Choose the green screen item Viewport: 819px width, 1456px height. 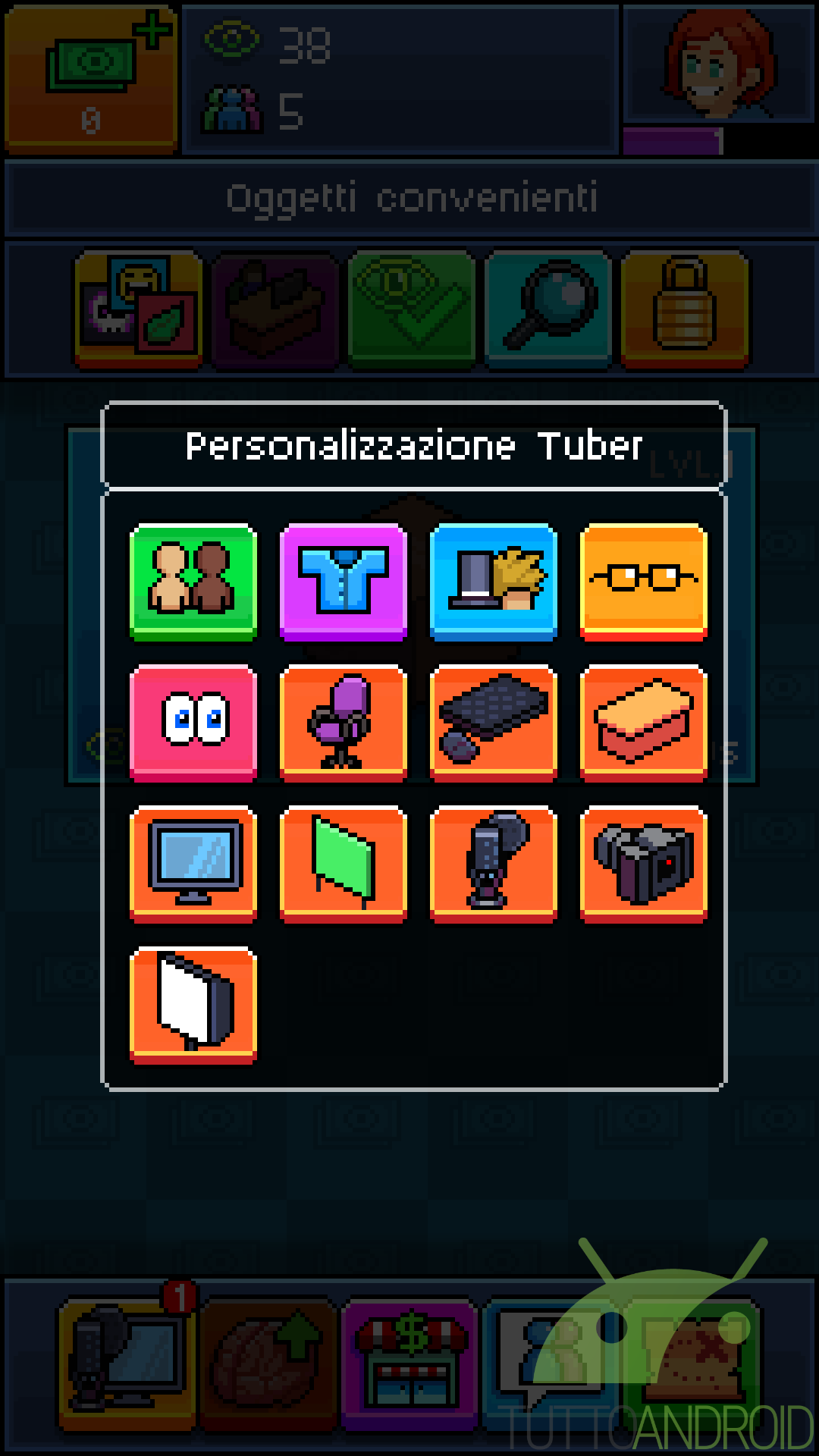click(344, 864)
